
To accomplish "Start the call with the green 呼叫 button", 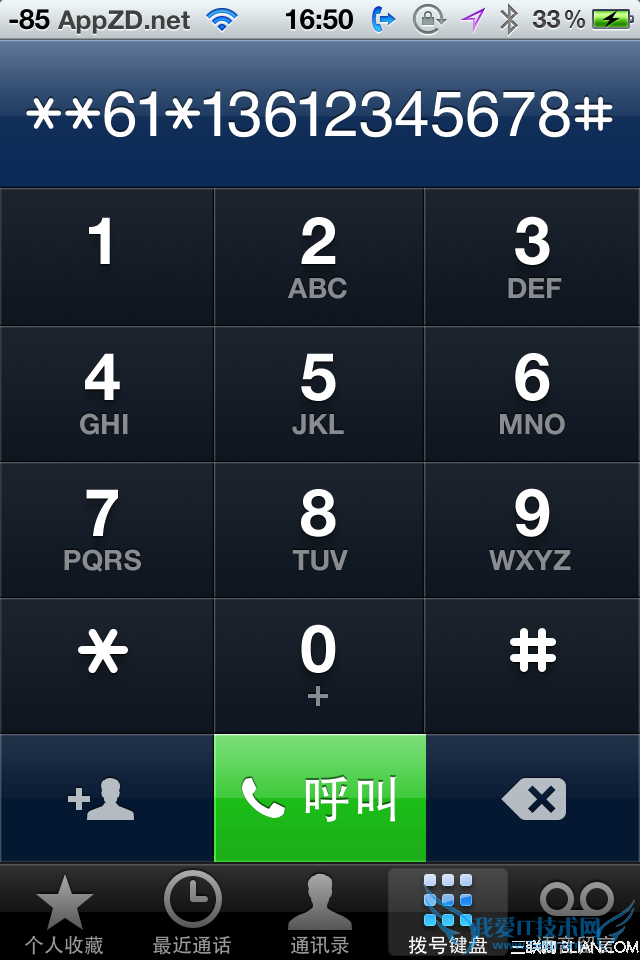I will tap(319, 799).
